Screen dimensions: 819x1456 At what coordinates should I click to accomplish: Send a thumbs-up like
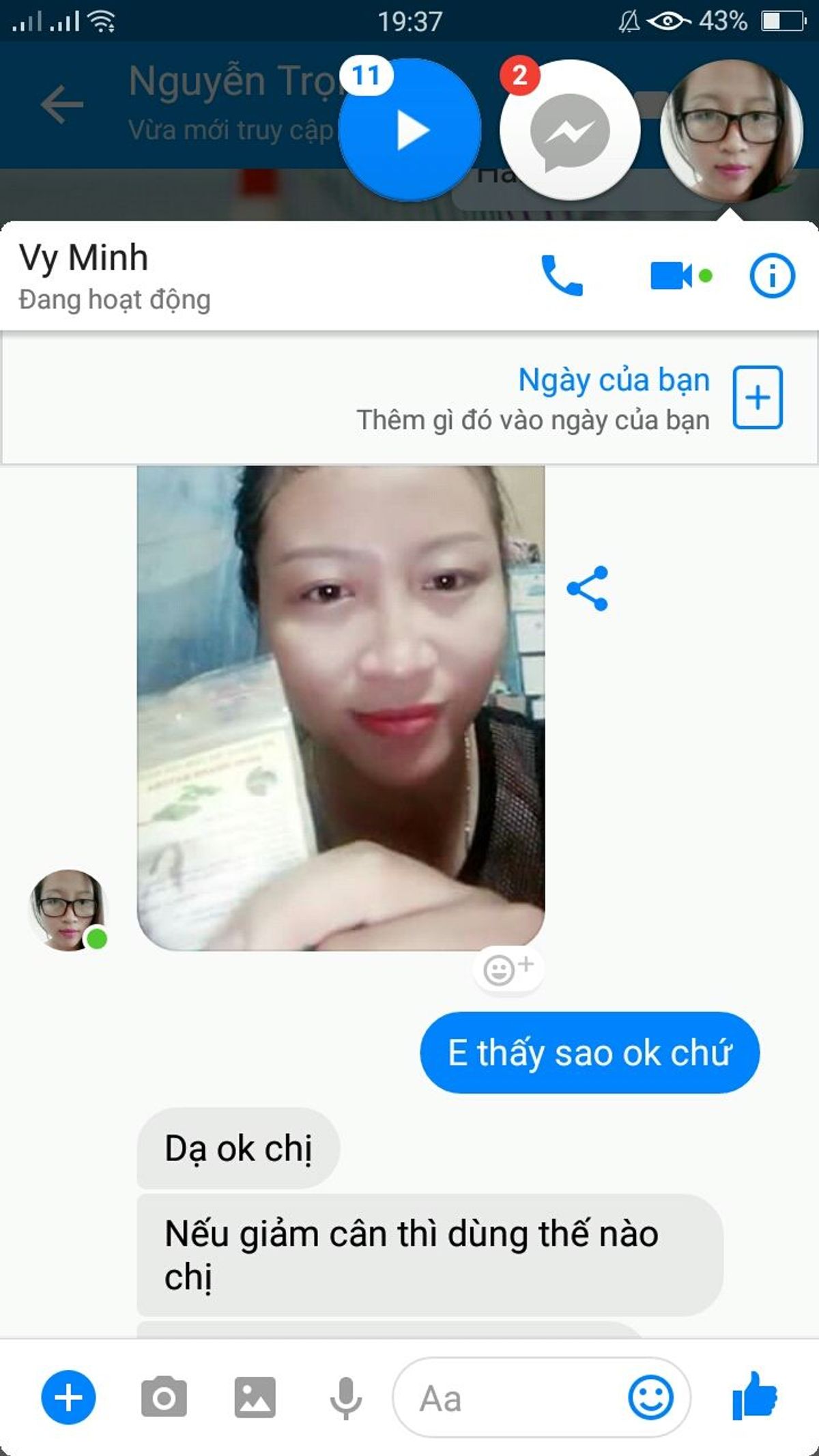pos(754,1396)
